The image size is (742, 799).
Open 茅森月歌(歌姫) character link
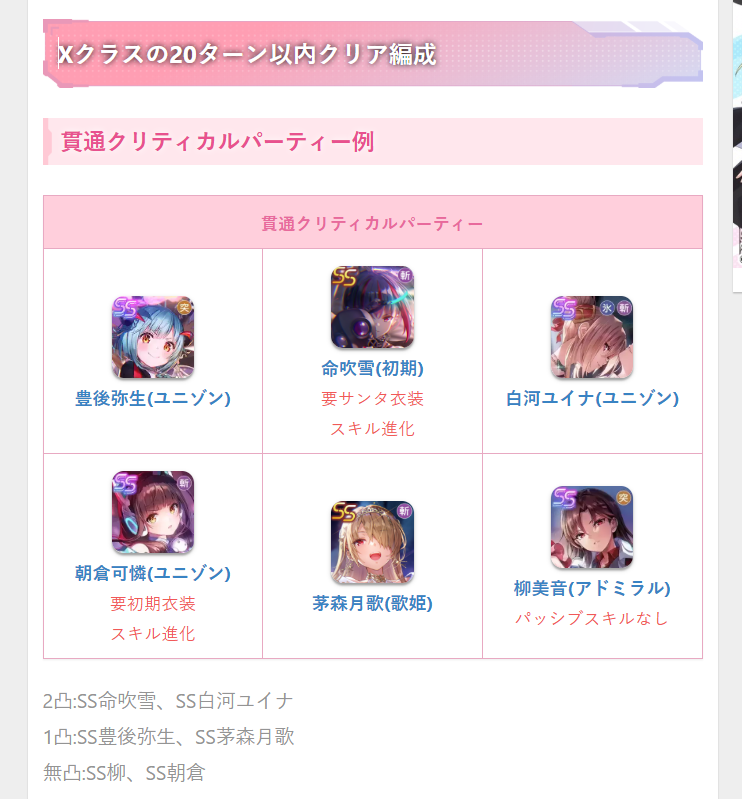(x=372, y=603)
